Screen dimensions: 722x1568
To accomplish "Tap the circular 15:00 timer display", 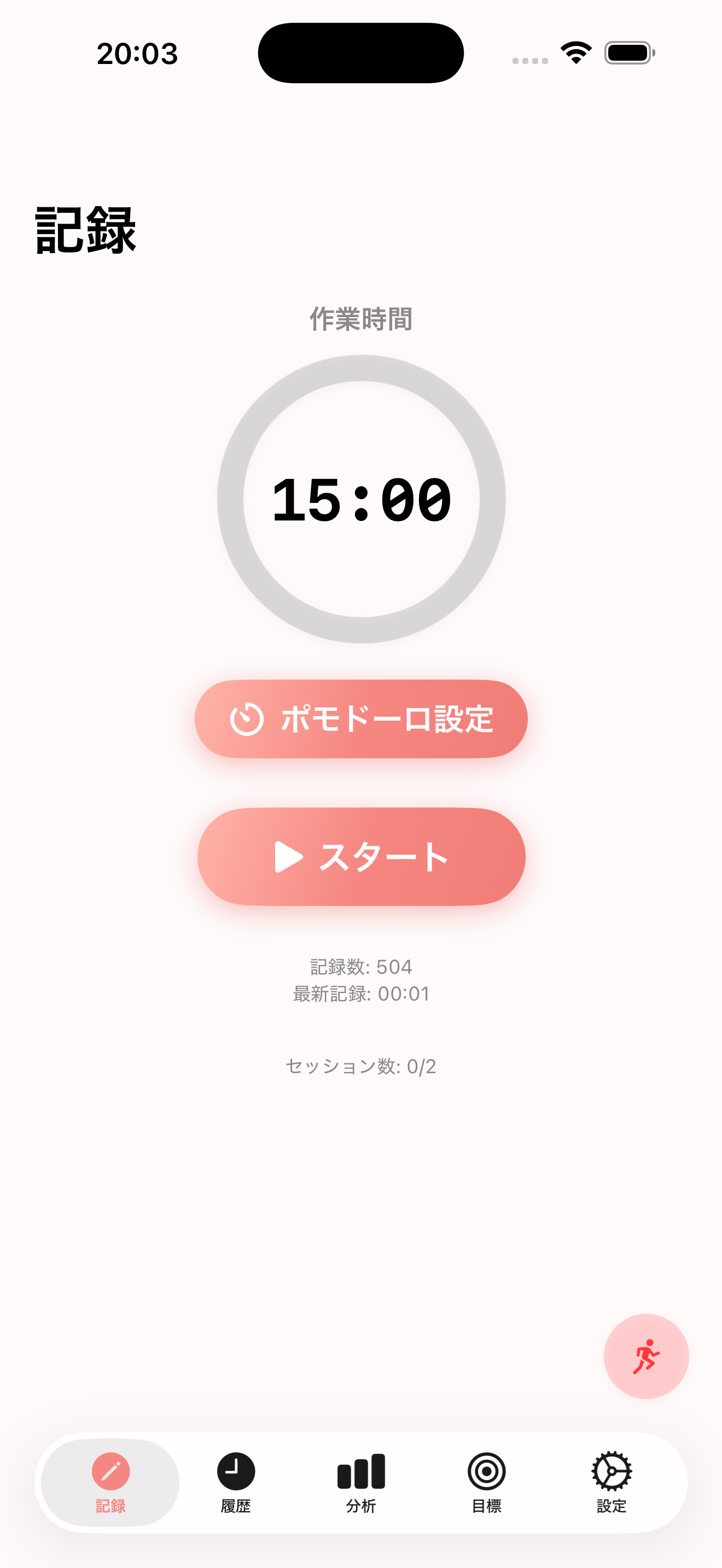I will (361, 499).
